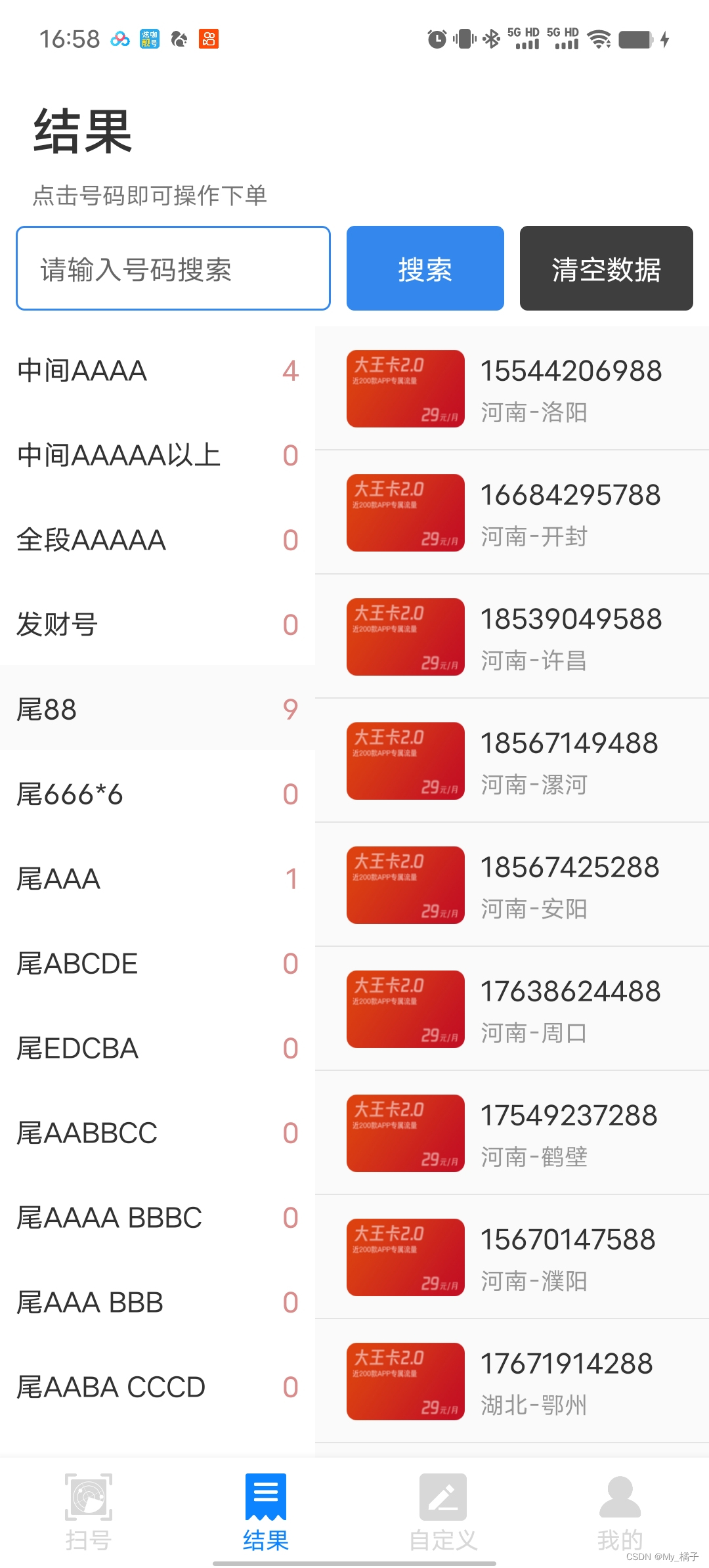Show the 尾ABCDE category

click(x=158, y=963)
